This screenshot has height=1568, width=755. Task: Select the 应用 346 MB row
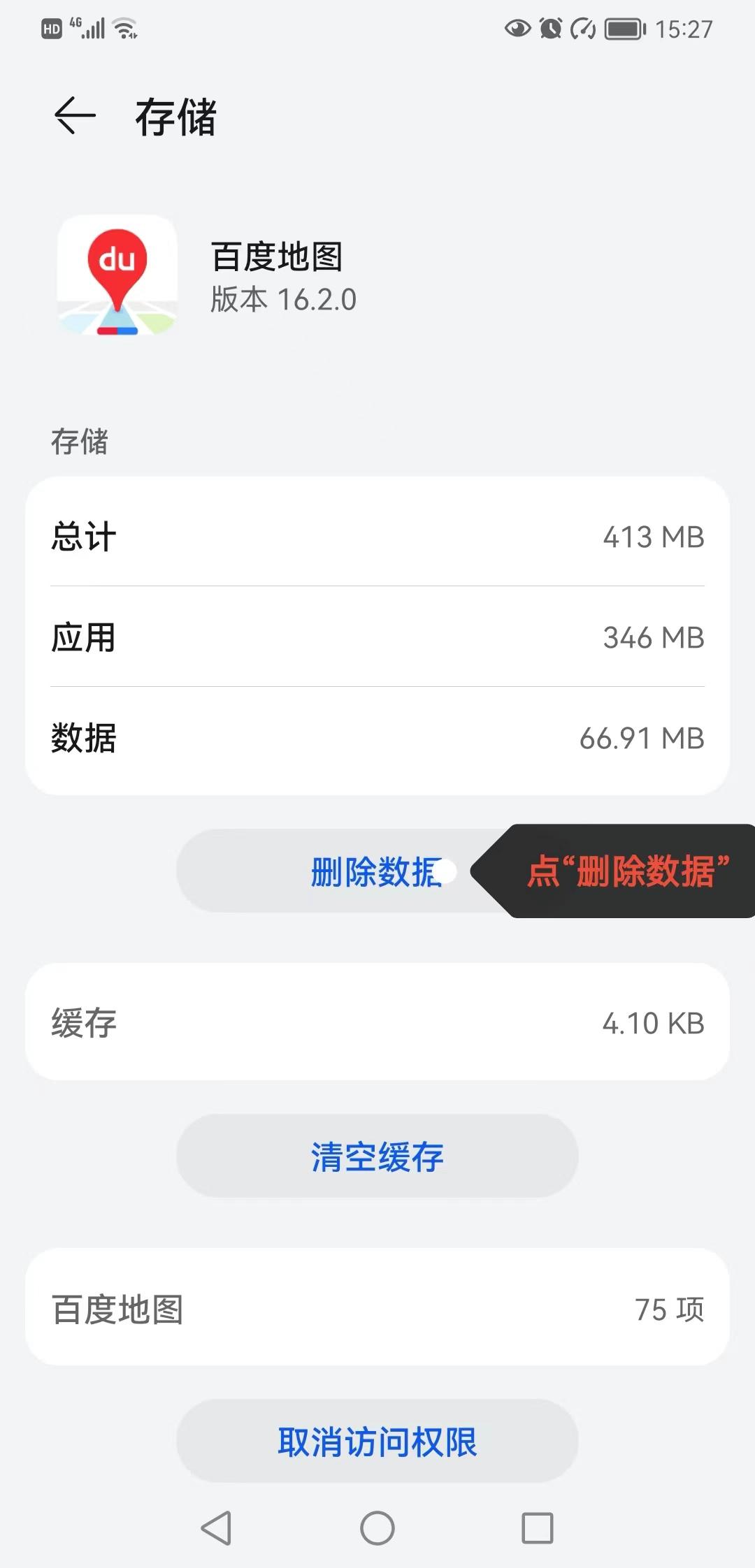click(377, 637)
